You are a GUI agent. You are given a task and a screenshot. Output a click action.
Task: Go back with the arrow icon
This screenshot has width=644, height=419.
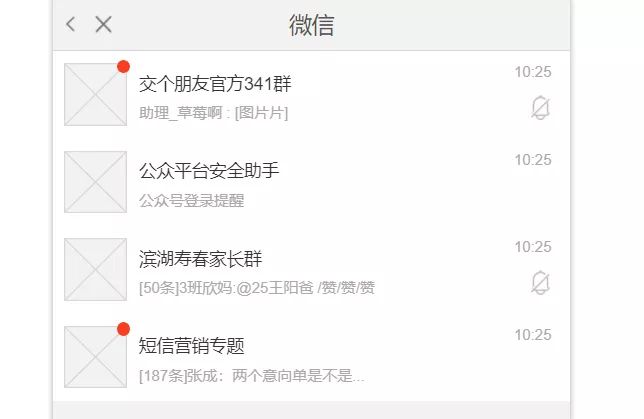tap(70, 25)
